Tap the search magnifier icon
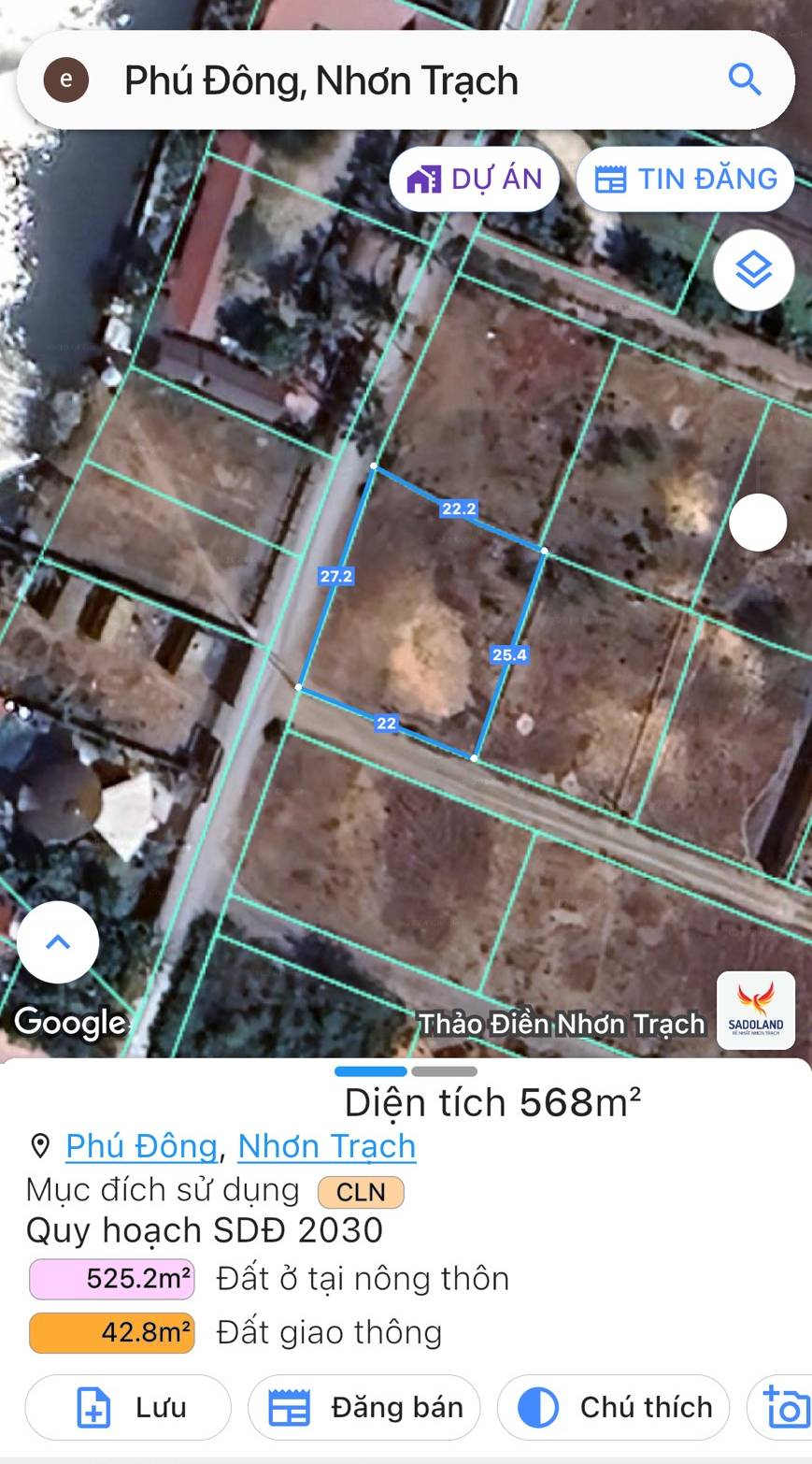This screenshot has width=812, height=1464. coord(745,80)
